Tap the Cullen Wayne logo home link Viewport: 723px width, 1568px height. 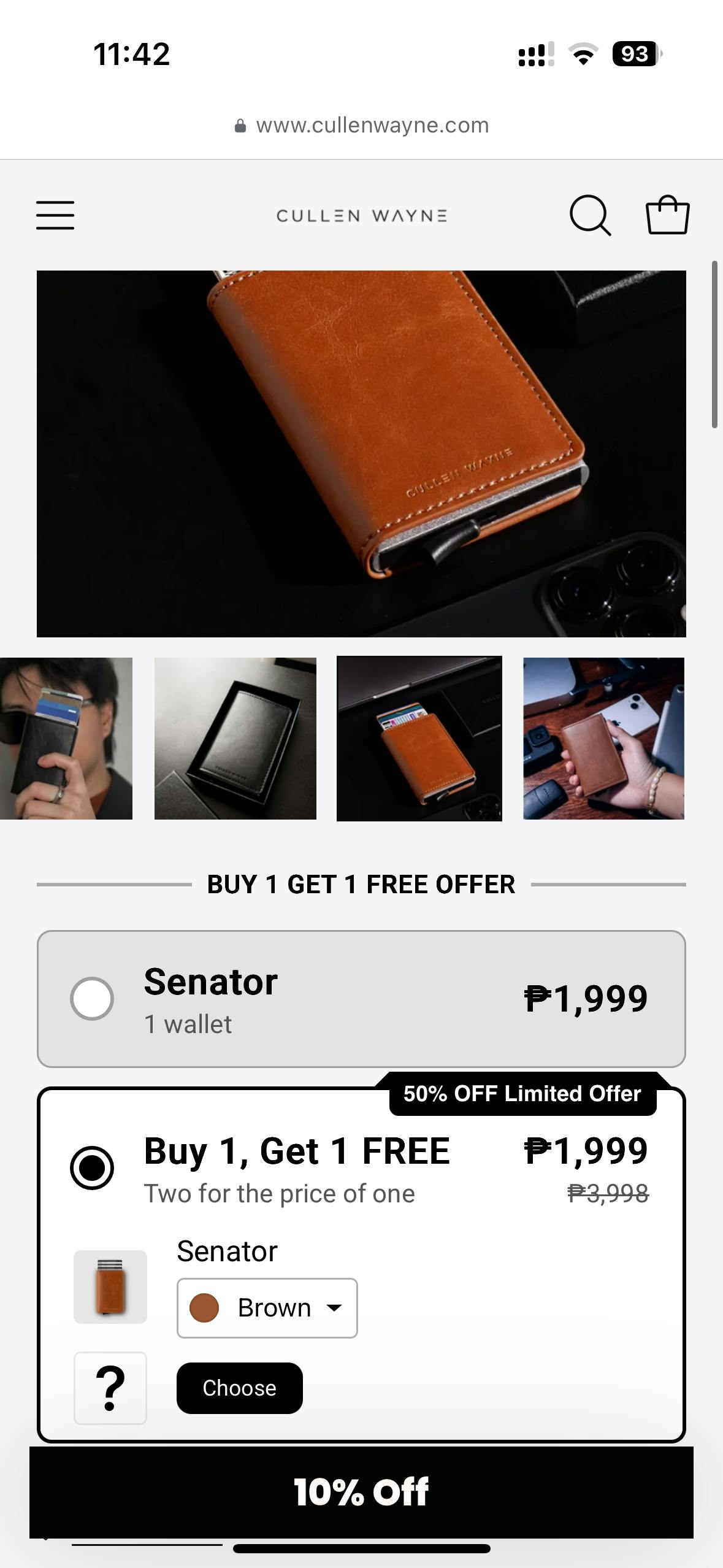[362, 216]
